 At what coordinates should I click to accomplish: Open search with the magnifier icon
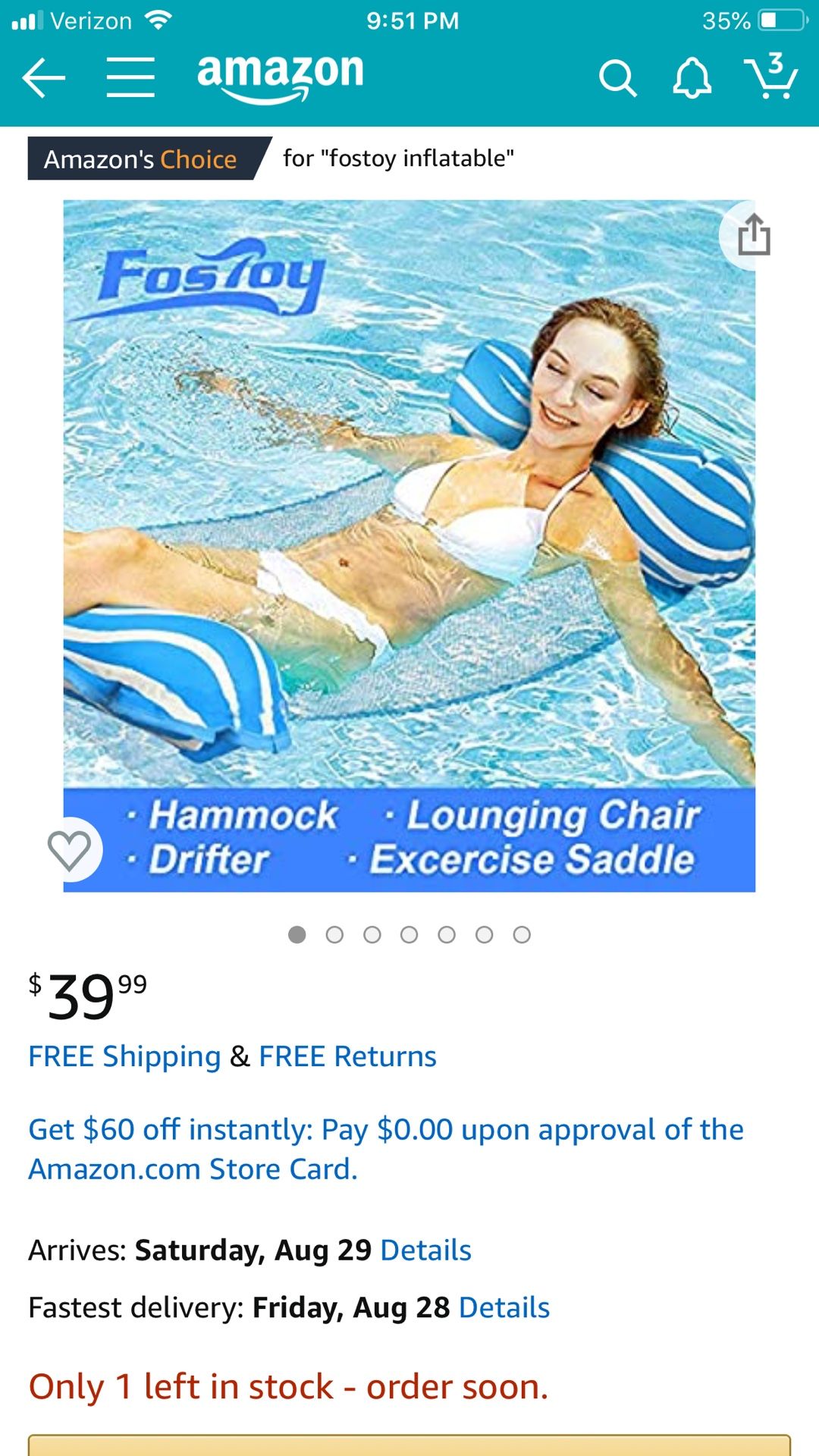tap(620, 77)
